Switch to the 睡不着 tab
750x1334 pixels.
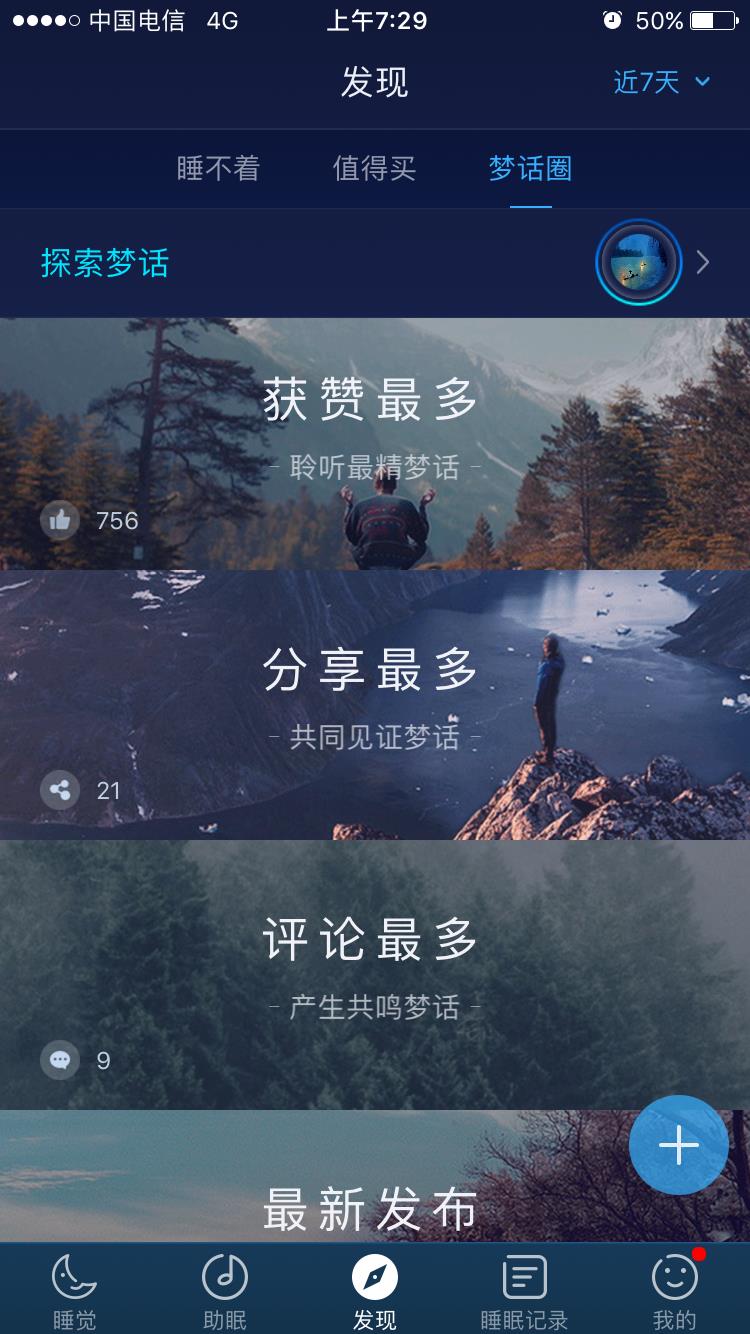pyautogui.click(x=218, y=168)
